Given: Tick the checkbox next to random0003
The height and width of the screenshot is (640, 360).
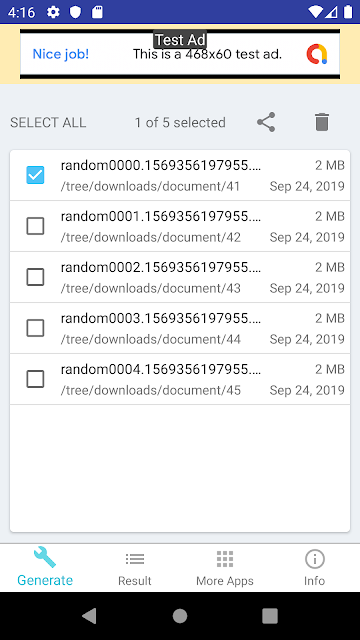Looking at the screenshot, I should pyautogui.click(x=35, y=328).
